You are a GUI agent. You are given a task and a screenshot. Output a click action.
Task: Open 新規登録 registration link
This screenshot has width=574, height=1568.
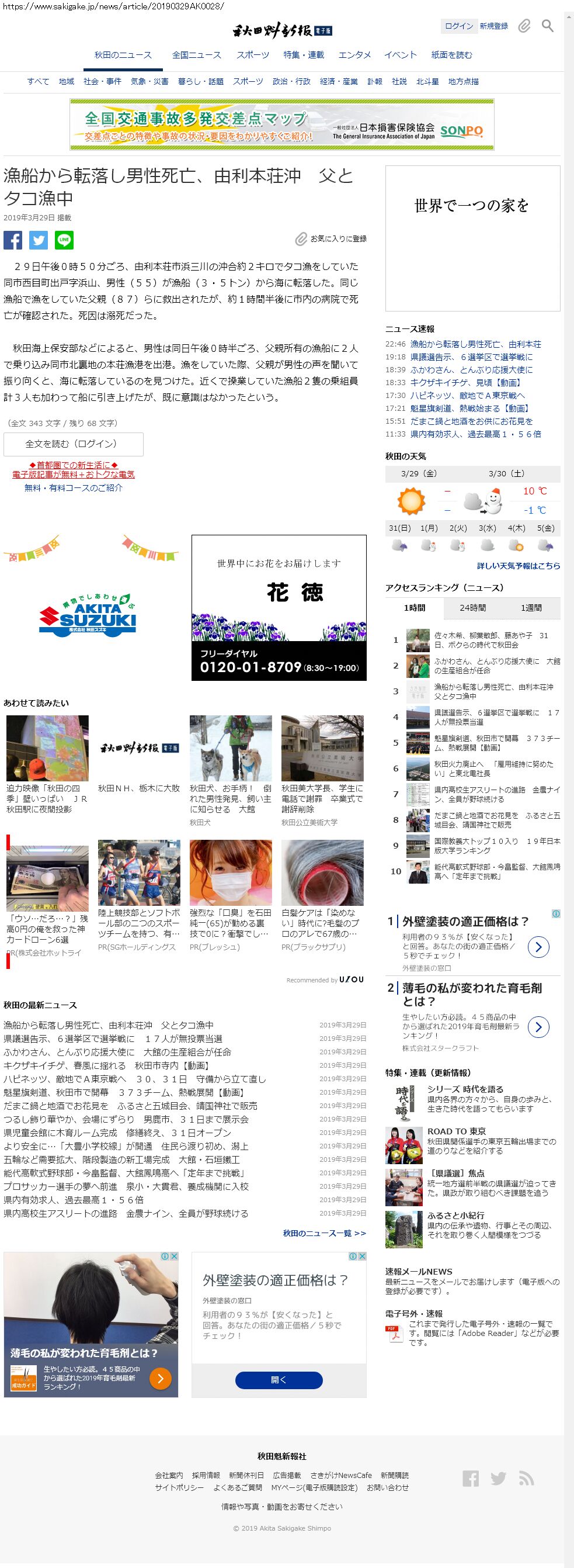point(493,26)
